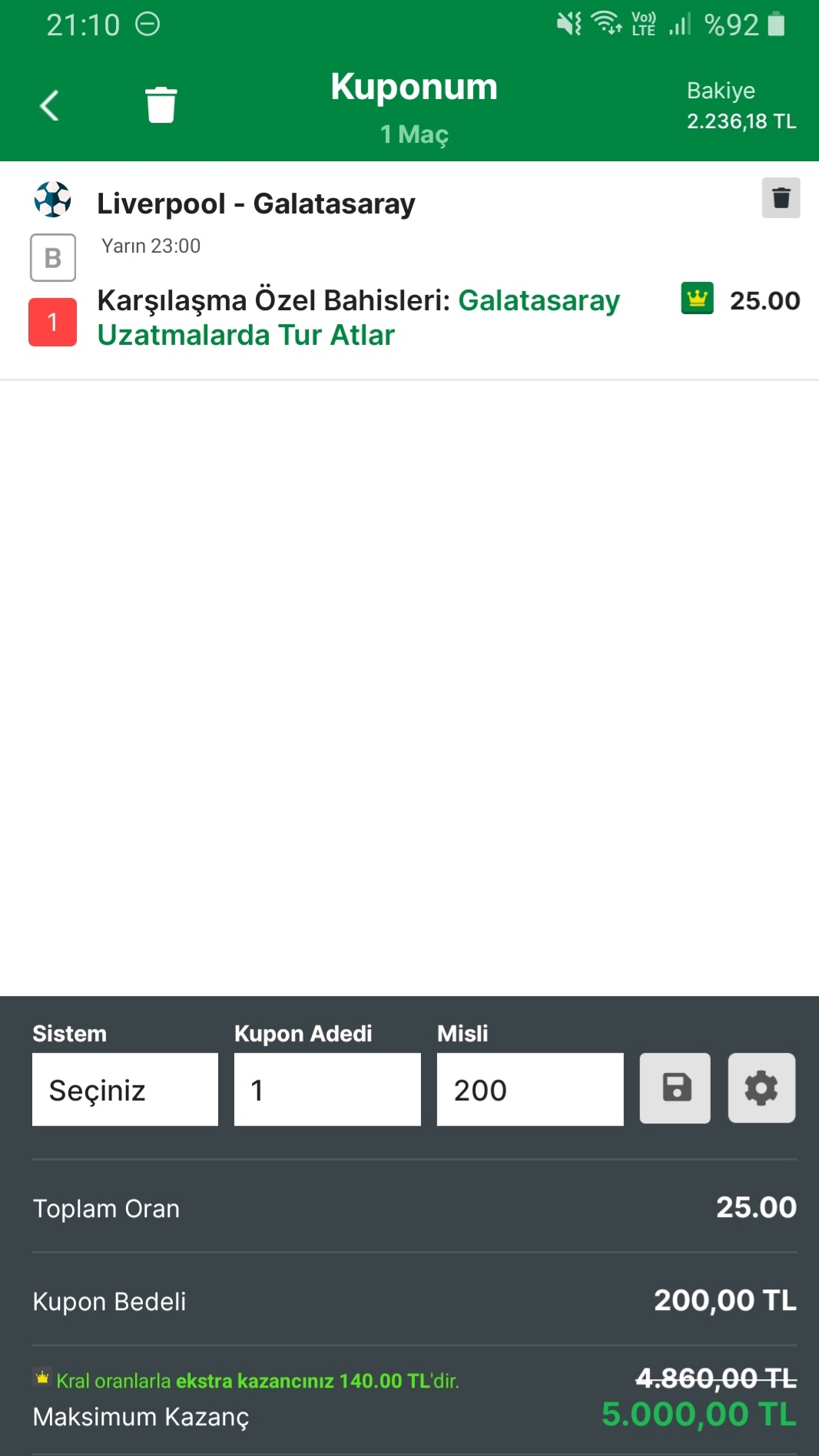
Task: Edit the Kupon Adedi field
Action: pos(327,1089)
